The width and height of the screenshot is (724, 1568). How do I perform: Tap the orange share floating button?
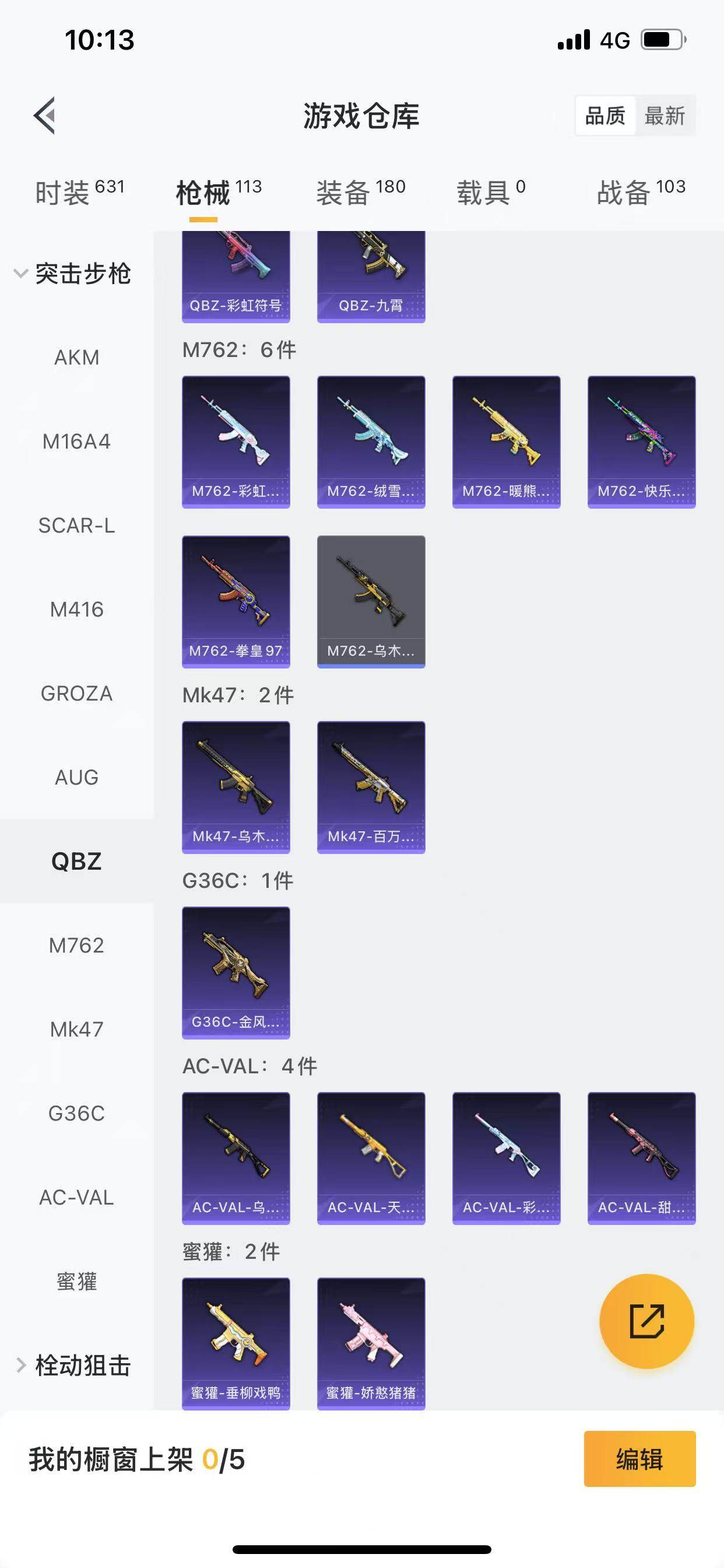646,1321
